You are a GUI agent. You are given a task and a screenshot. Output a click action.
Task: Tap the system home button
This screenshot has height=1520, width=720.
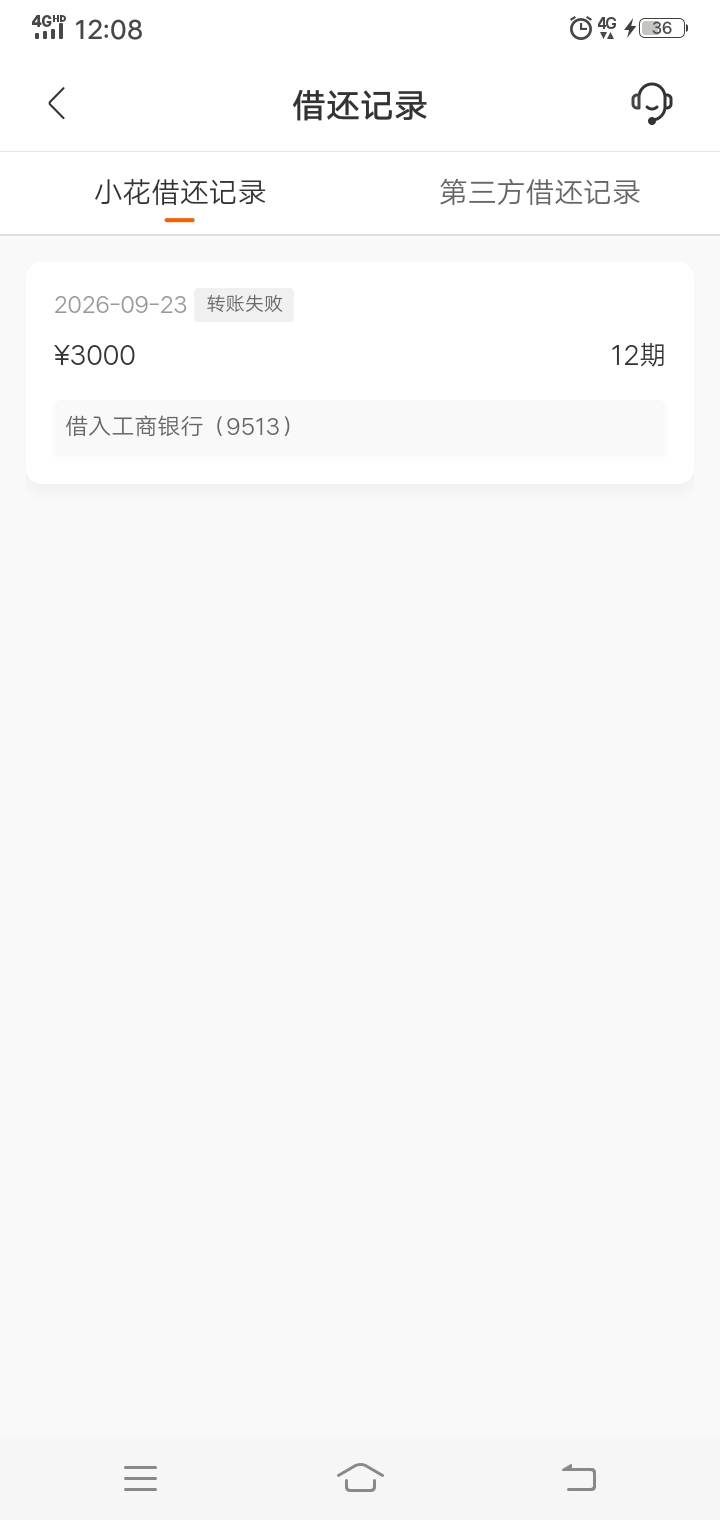tap(360, 1477)
